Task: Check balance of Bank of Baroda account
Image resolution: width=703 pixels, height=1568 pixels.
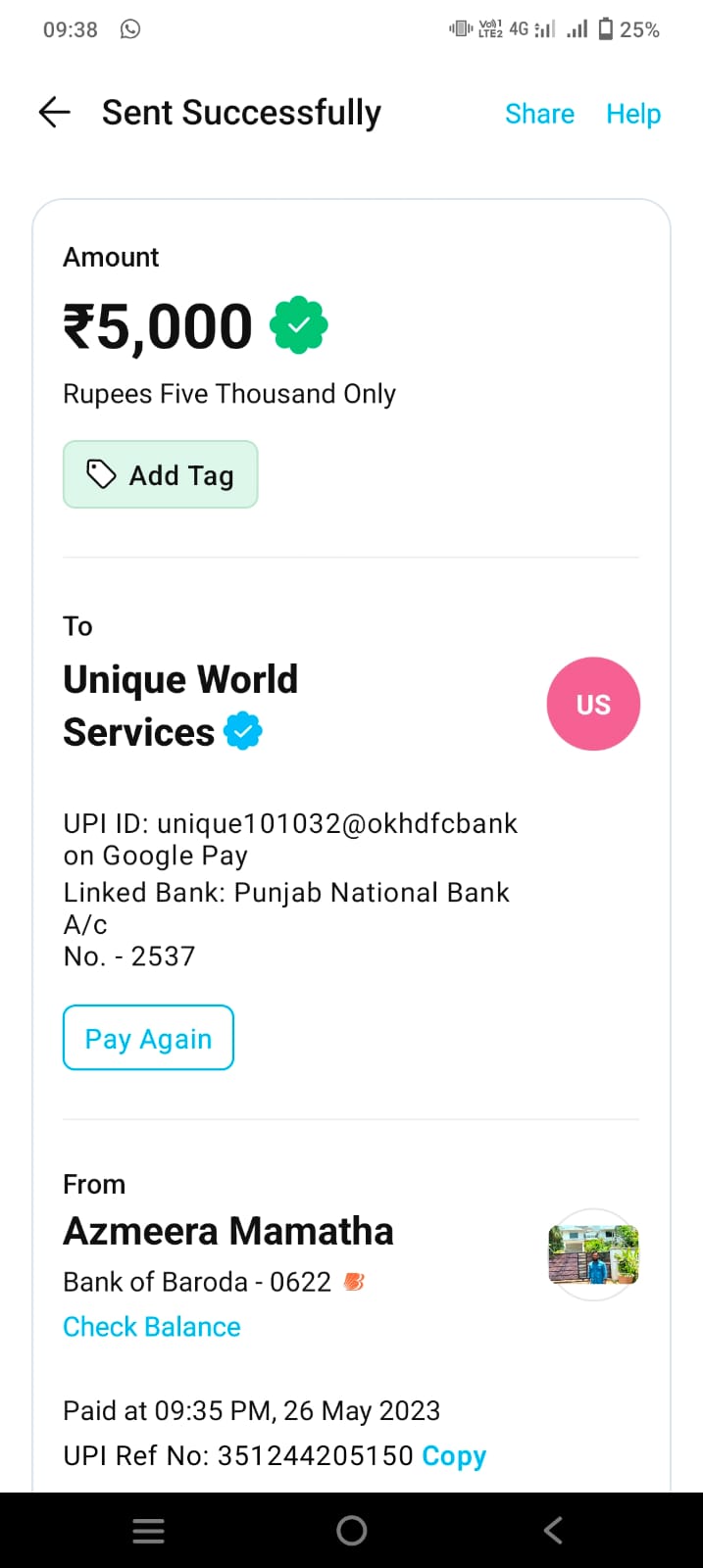Action: 152,1327
